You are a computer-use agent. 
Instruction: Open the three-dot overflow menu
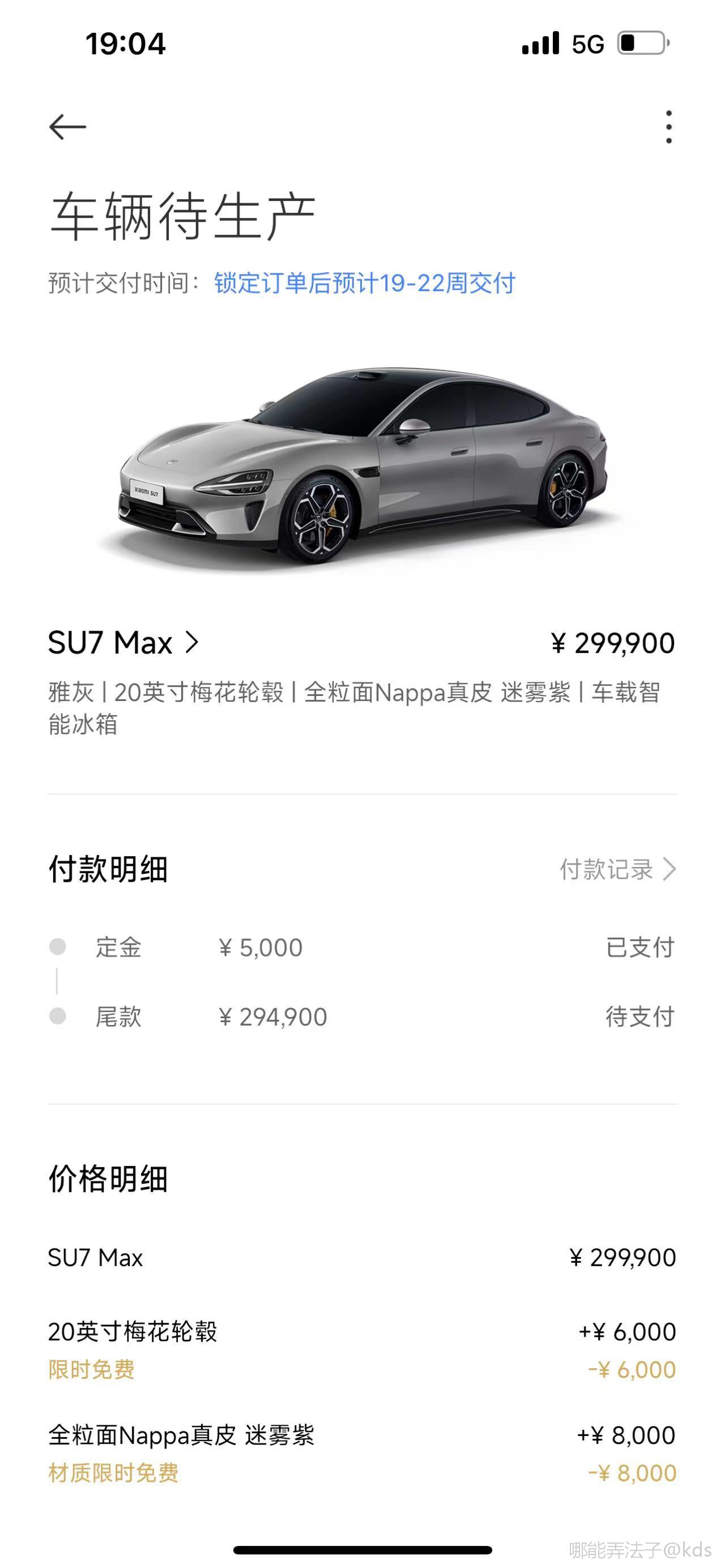click(x=668, y=127)
